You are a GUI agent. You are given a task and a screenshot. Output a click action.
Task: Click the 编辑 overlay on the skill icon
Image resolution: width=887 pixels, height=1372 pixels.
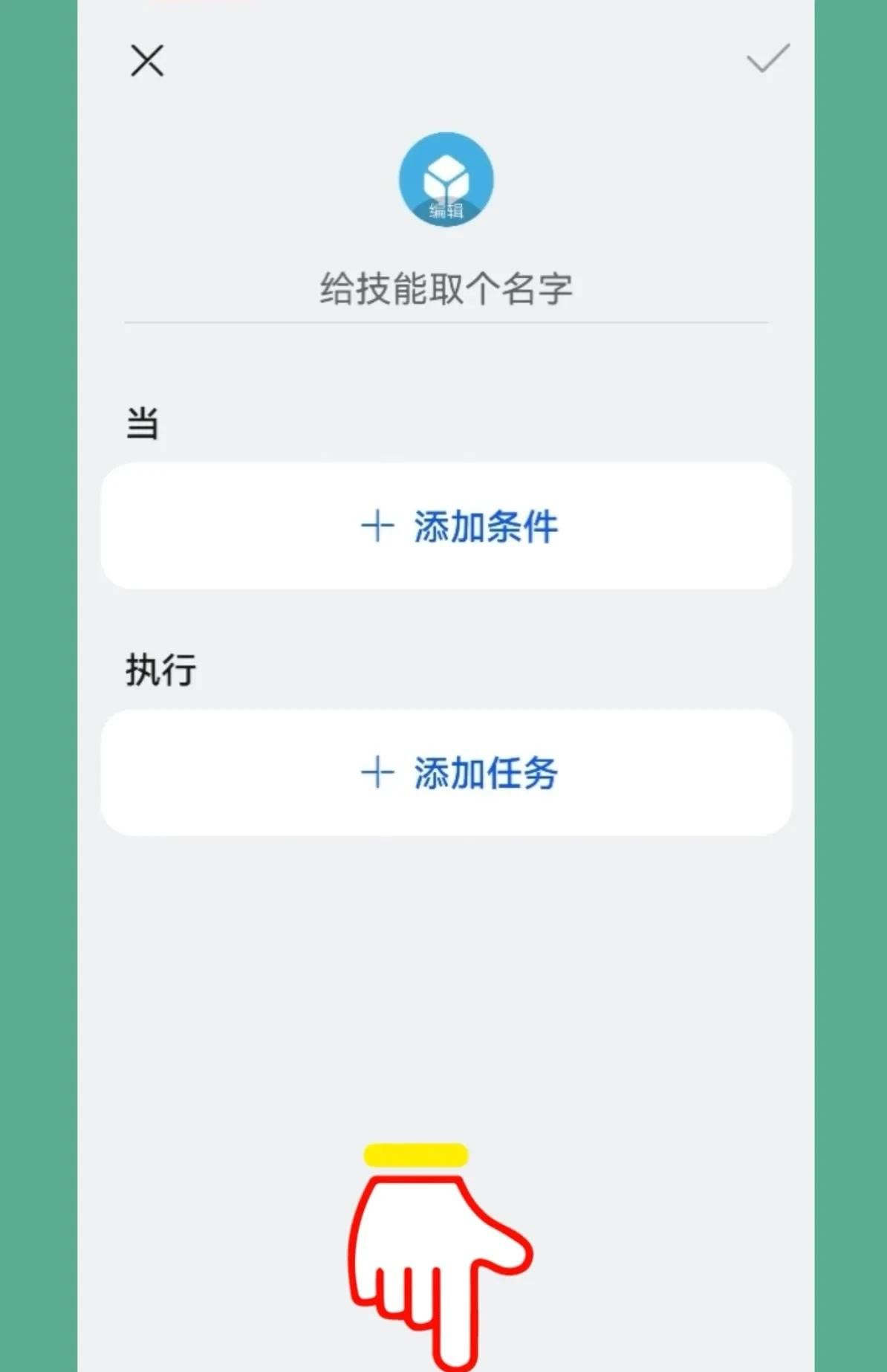coord(444,210)
